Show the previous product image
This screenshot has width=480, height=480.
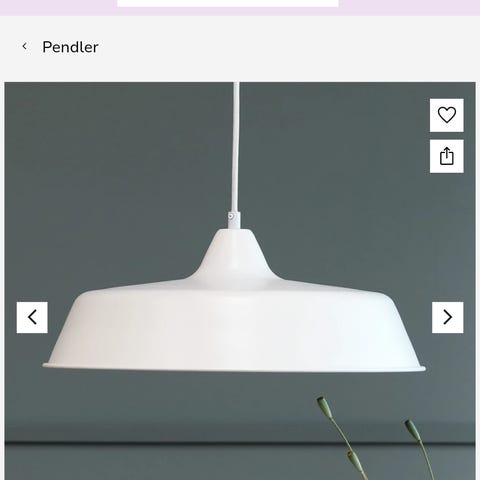(32, 317)
